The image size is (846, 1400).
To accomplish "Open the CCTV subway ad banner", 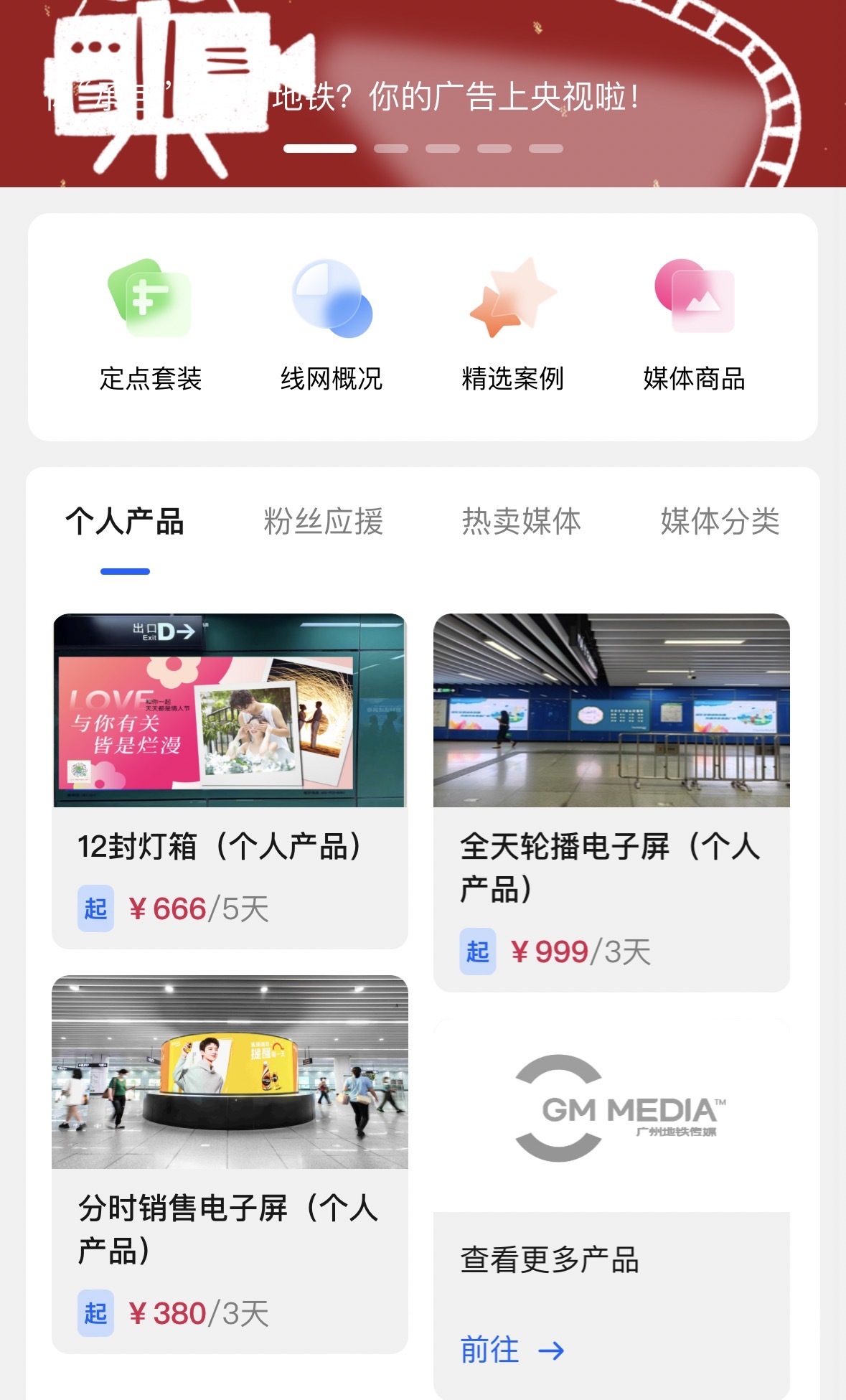I will tap(423, 93).
